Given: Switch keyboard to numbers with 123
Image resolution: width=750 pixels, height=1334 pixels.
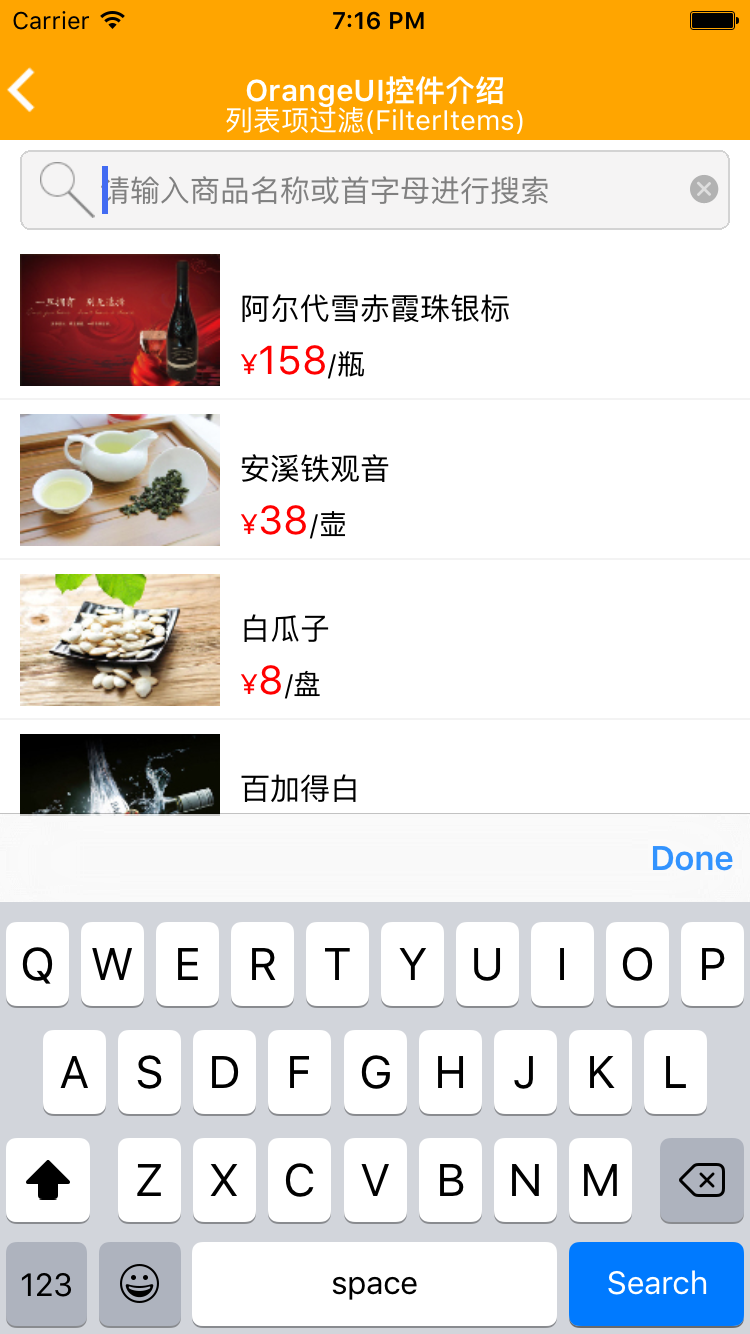Looking at the screenshot, I should tap(46, 1284).
